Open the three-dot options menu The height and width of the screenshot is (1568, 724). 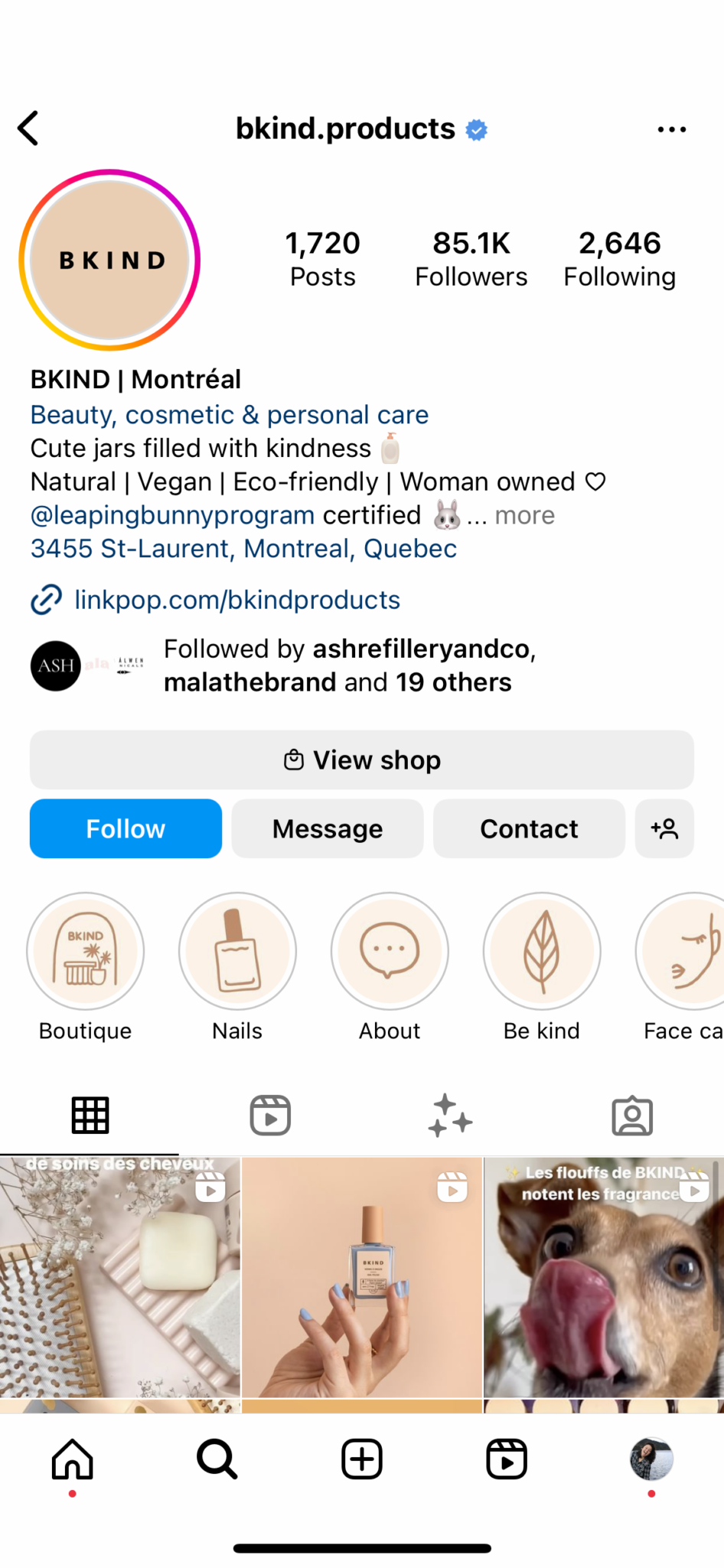click(x=671, y=129)
